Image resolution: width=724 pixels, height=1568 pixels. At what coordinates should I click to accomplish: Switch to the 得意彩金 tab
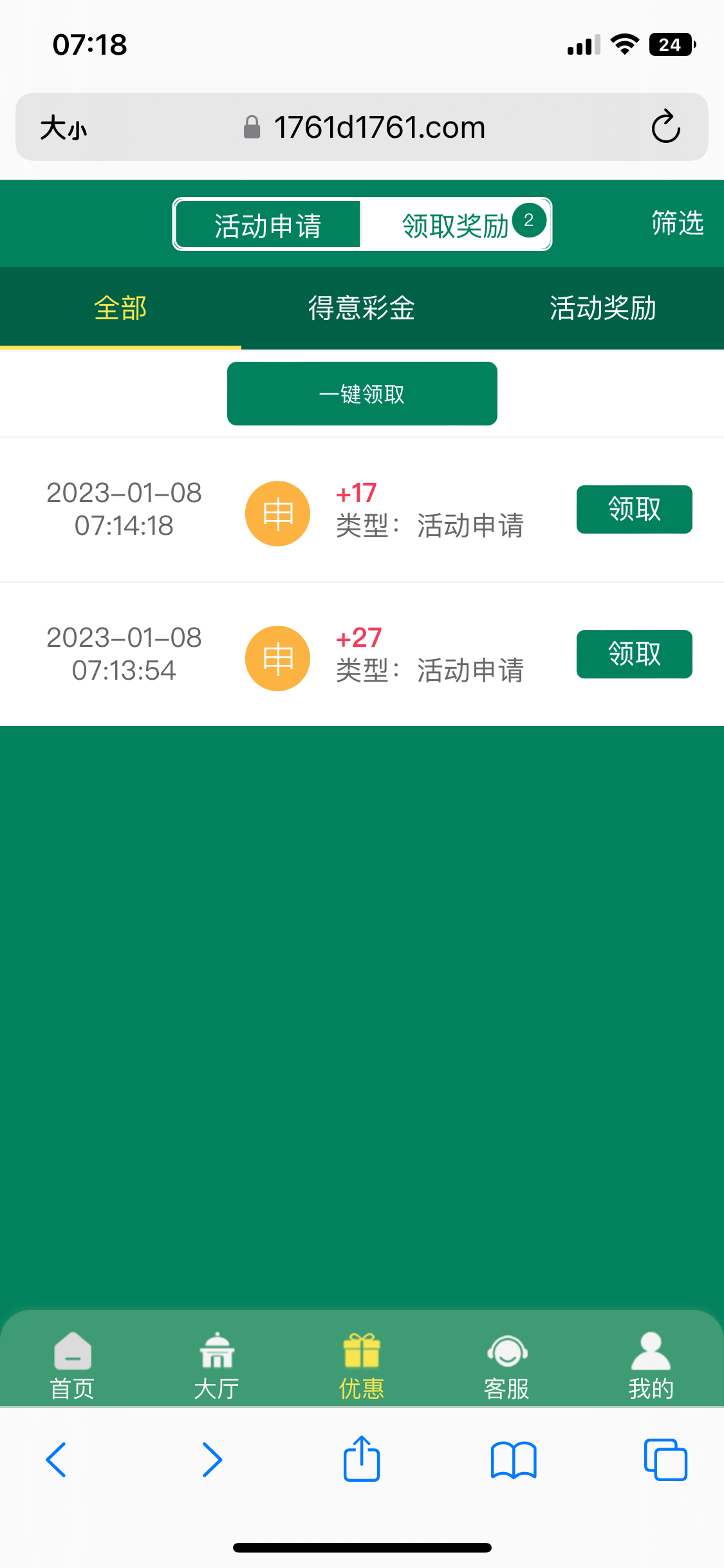click(x=362, y=308)
